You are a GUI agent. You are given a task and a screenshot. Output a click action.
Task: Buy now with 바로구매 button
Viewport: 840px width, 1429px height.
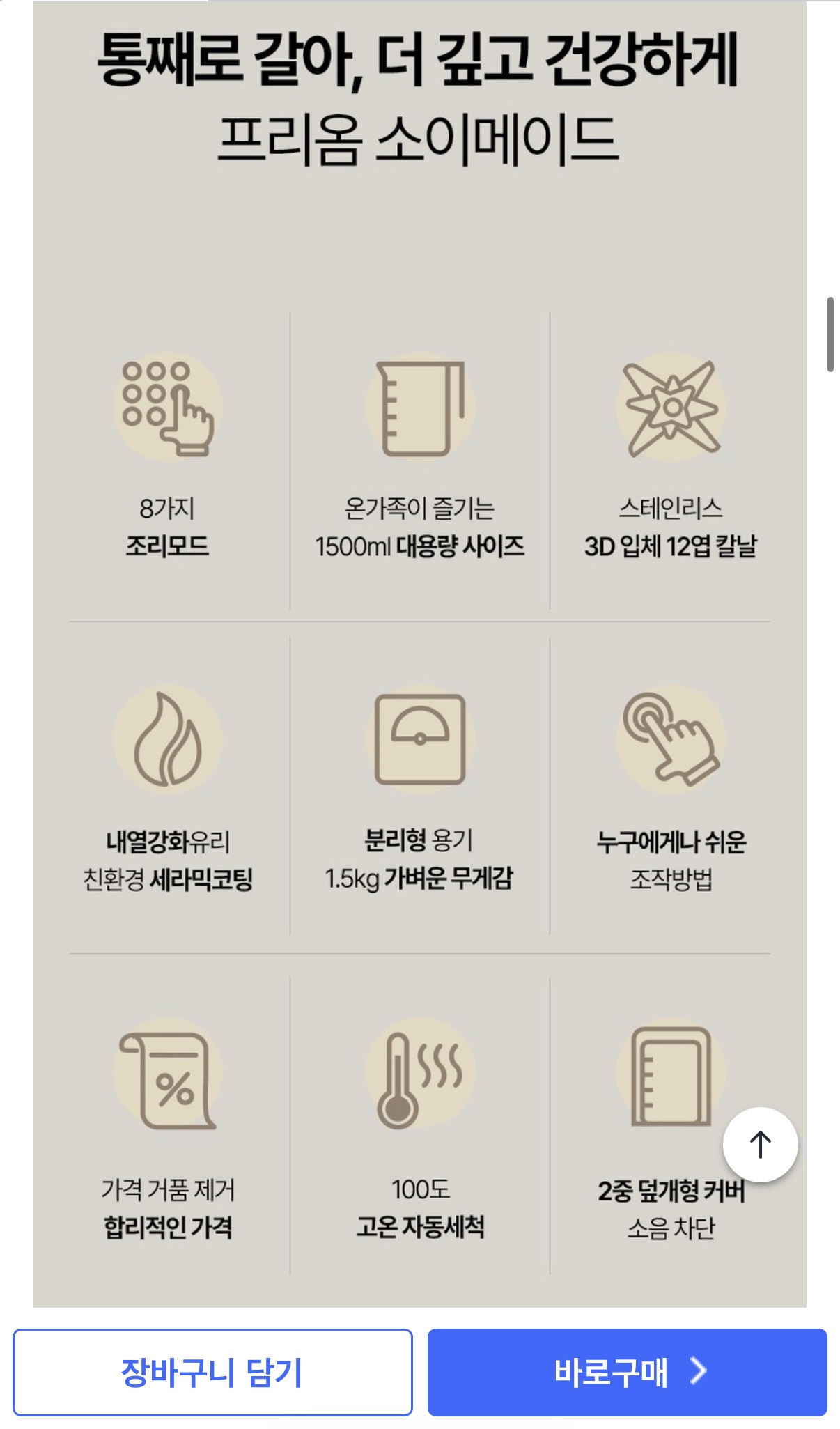[x=627, y=1372]
